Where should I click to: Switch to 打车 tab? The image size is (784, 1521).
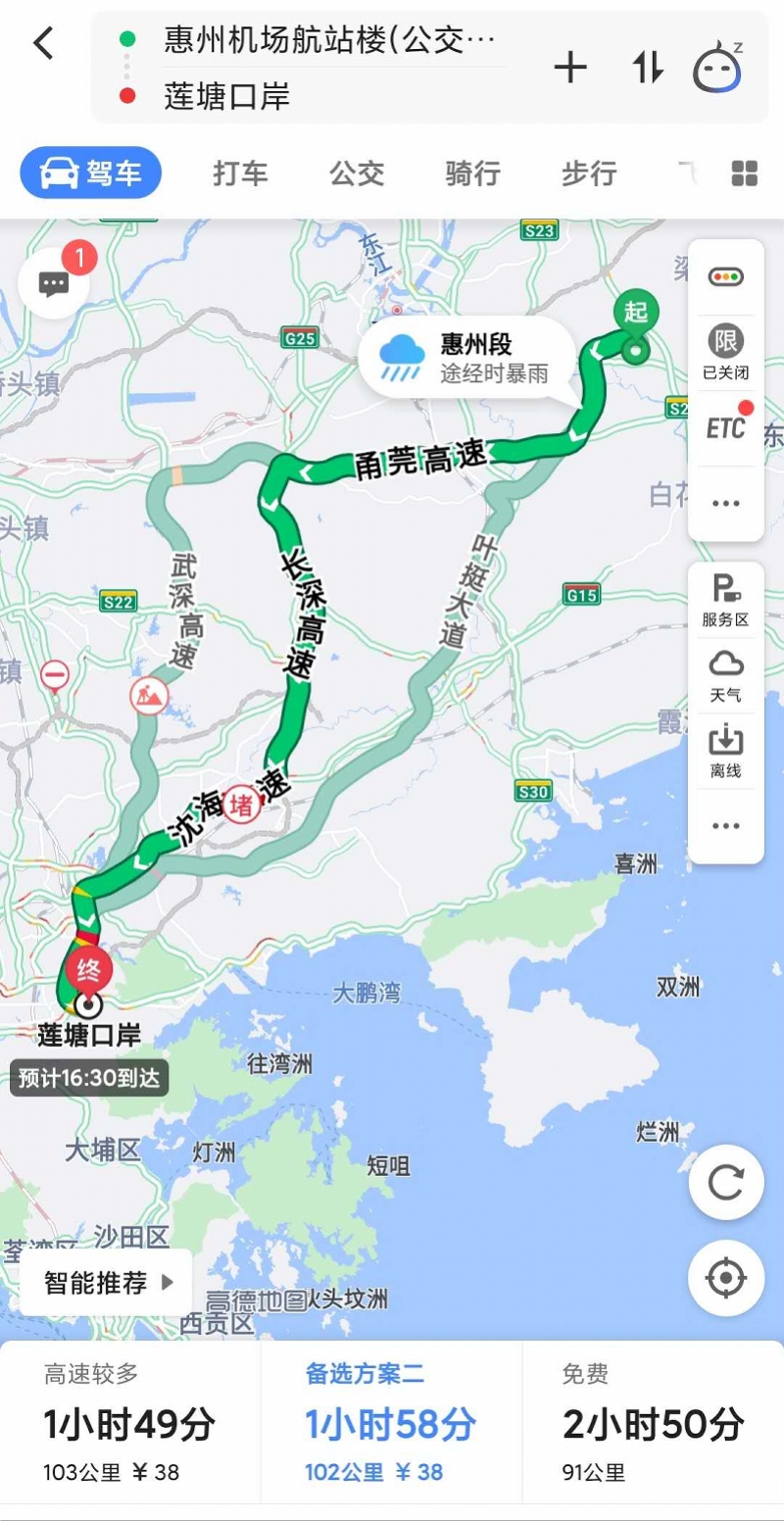tap(240, 173)
